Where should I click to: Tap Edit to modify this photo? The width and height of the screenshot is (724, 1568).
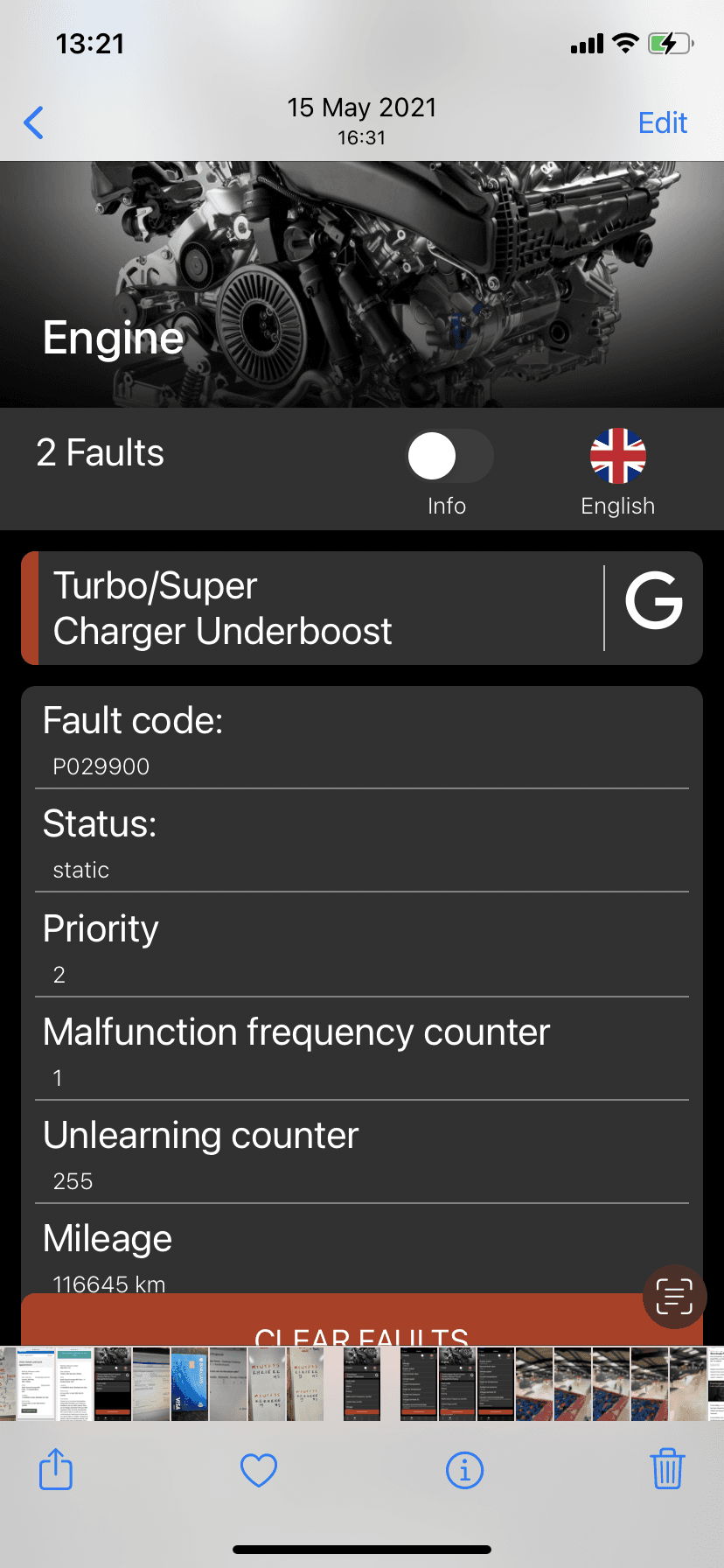[663, 122]
